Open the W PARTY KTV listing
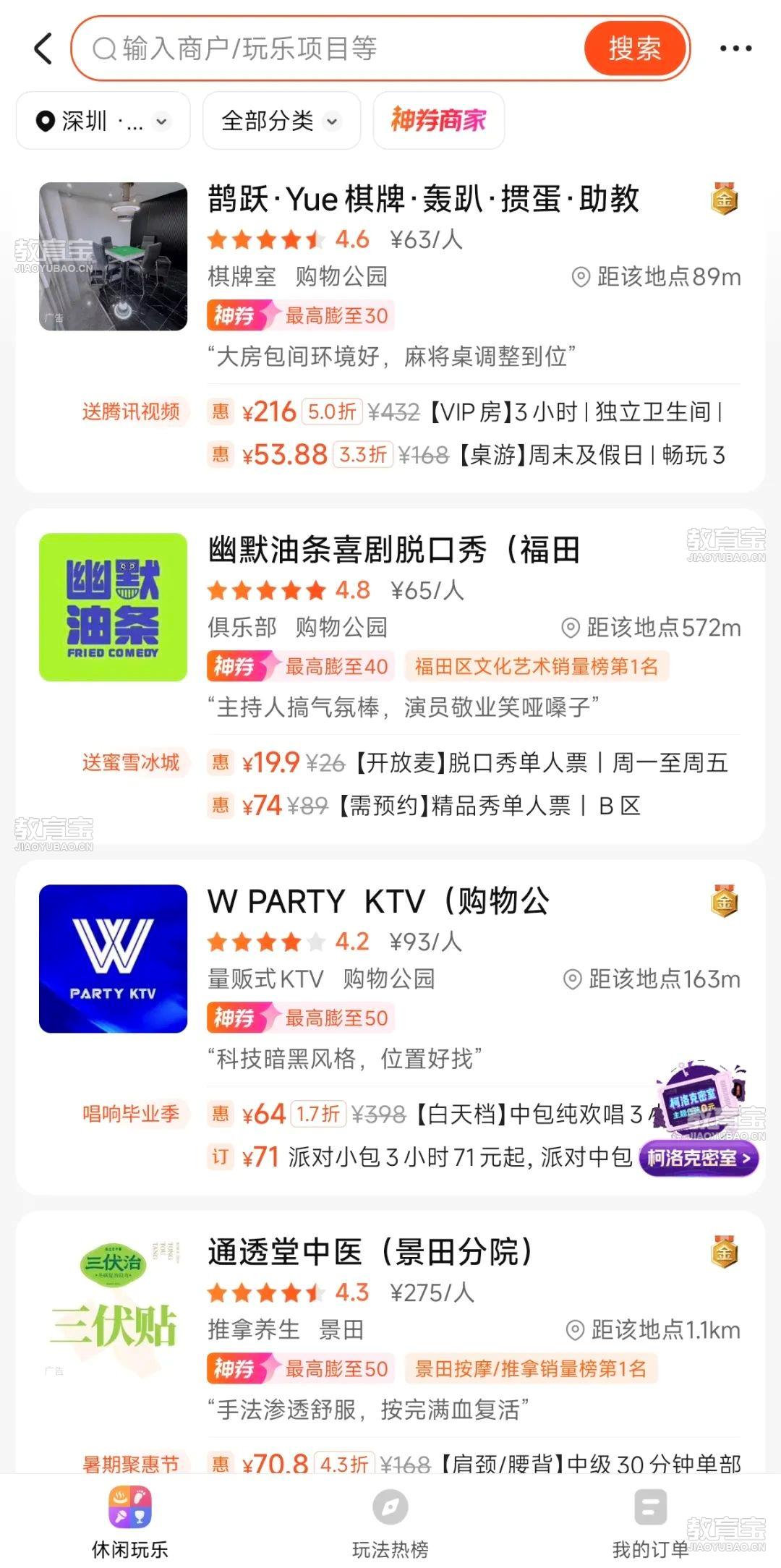781x1568 pixels. pyautogui.click(x=377, y=902)
